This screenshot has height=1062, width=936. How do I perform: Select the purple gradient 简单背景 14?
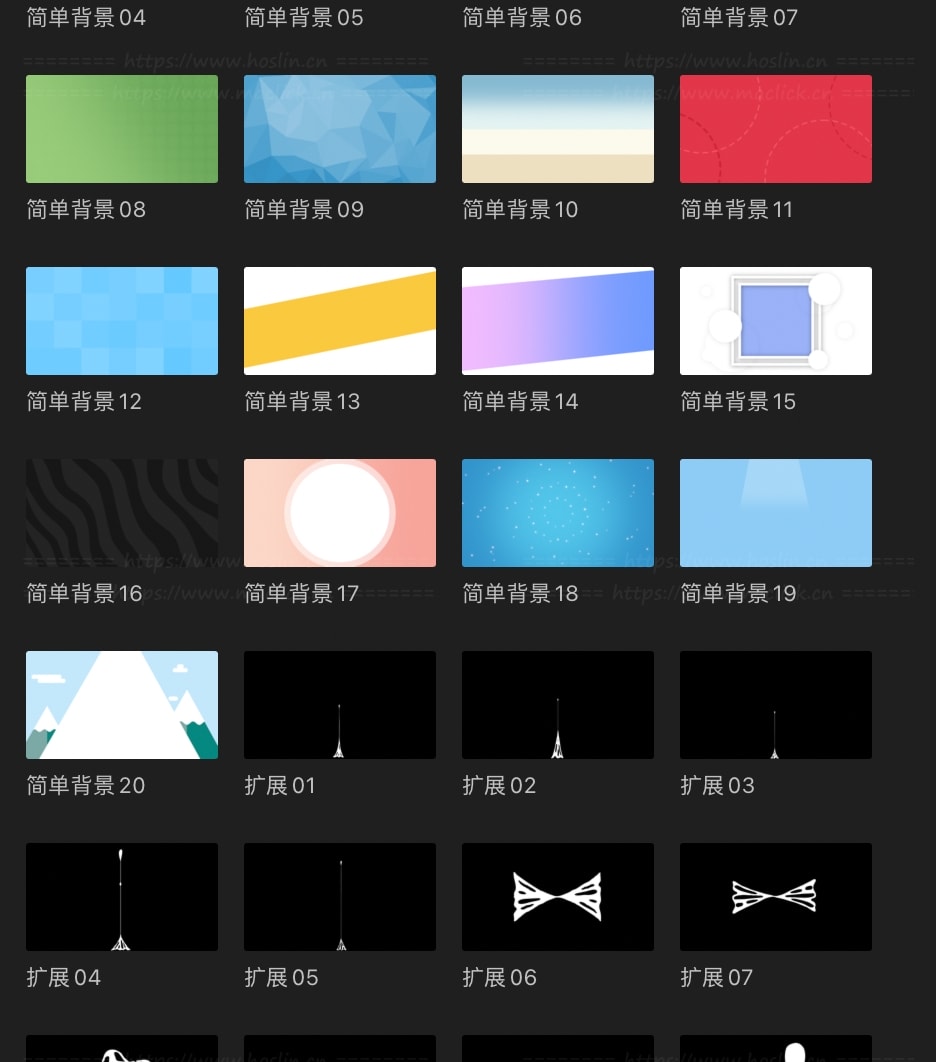coord(557,321)
